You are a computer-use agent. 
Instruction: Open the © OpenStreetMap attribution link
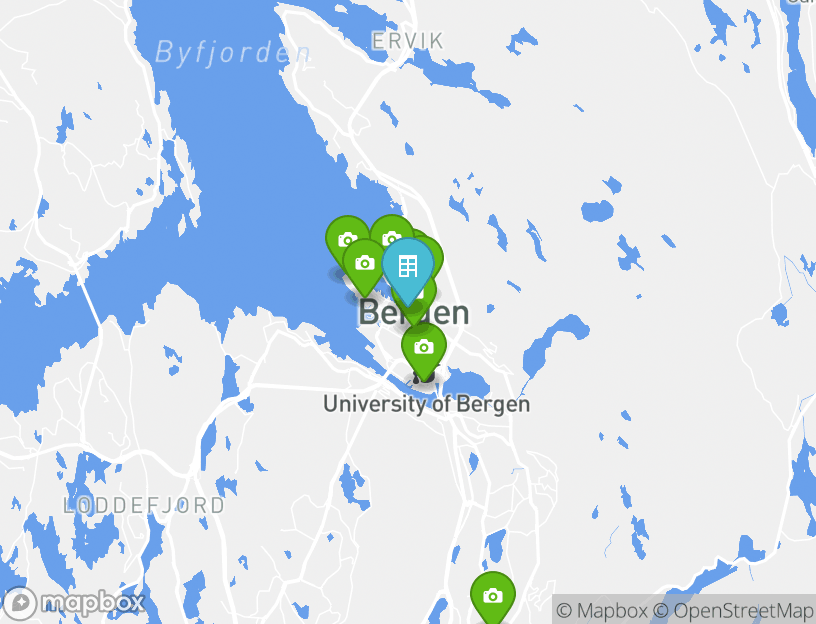click(733, 610)
